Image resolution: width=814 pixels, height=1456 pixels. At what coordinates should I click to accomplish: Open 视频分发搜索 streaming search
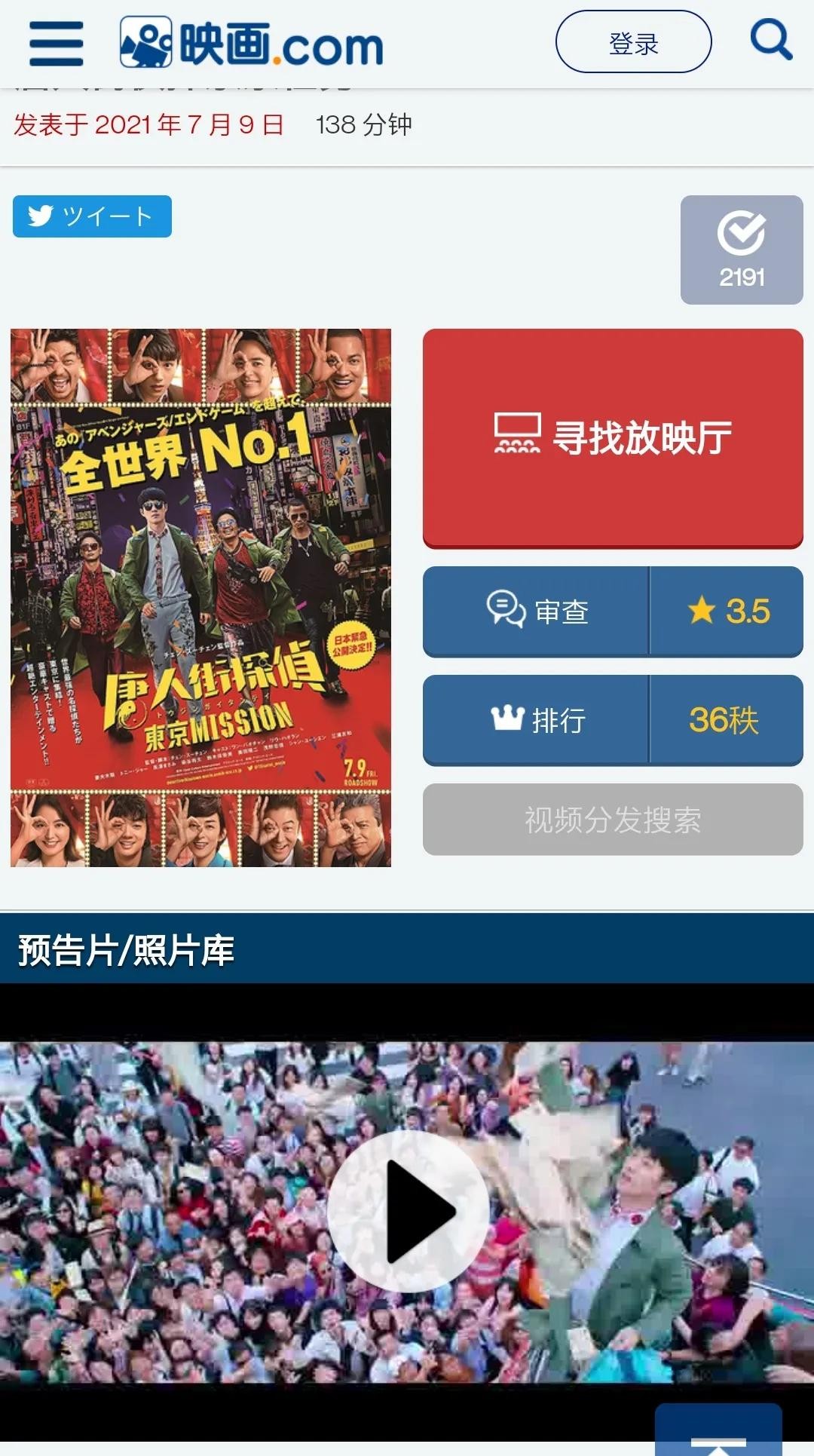[613, 820]
